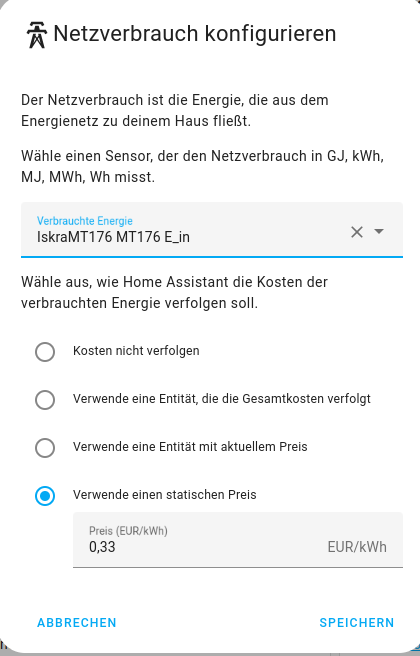Save settings with Speichern
The height and width of the screenshot is (656, 420).
[x=356, y=623]
